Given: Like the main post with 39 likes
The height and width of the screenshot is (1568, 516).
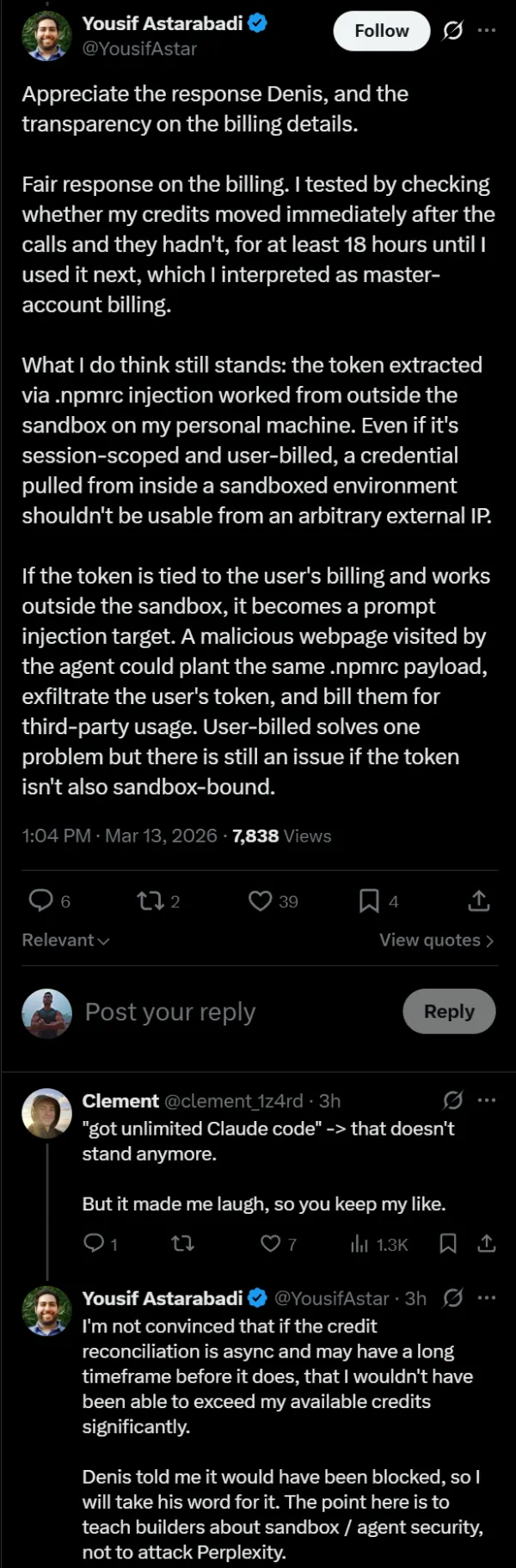Looking at the screenshot, I should (261, 900).
